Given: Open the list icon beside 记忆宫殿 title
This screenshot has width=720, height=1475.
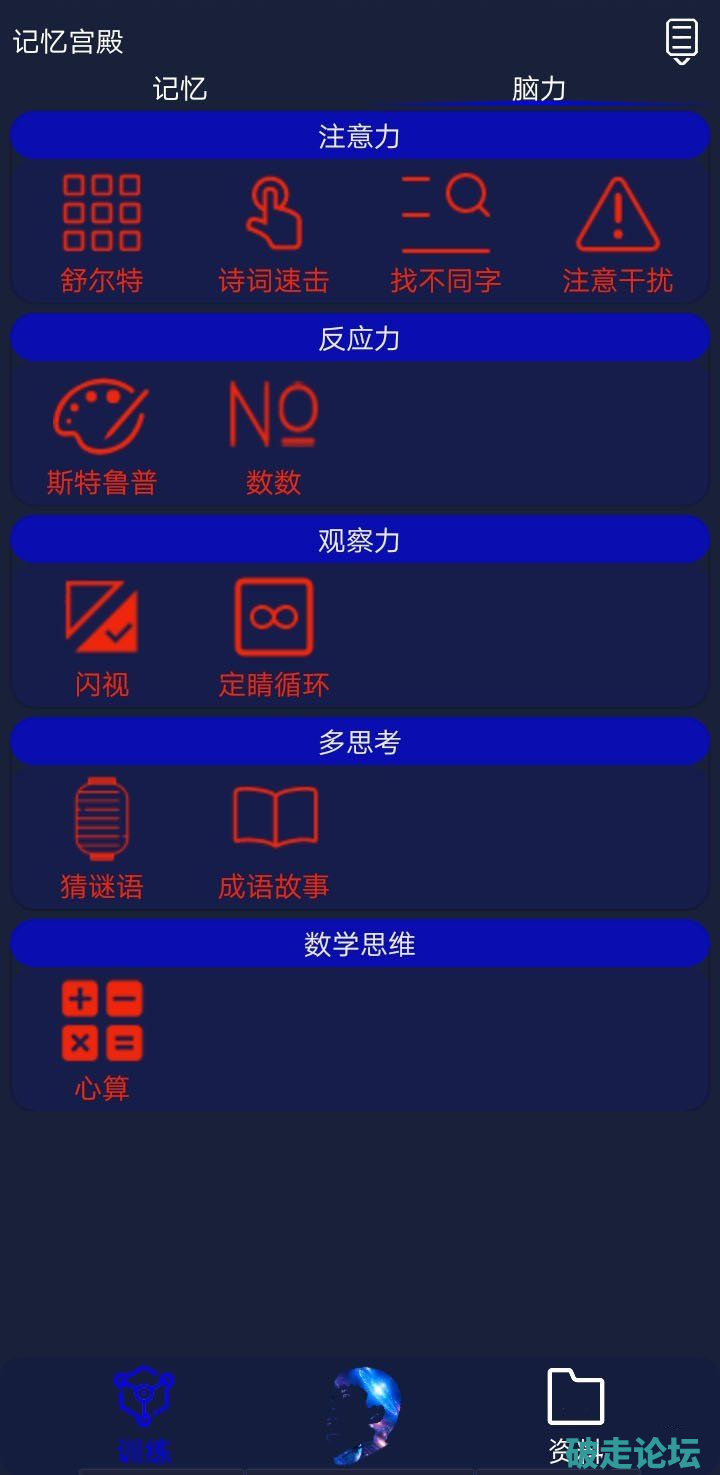Looking at the screenshot, I should tap(681, 42).
